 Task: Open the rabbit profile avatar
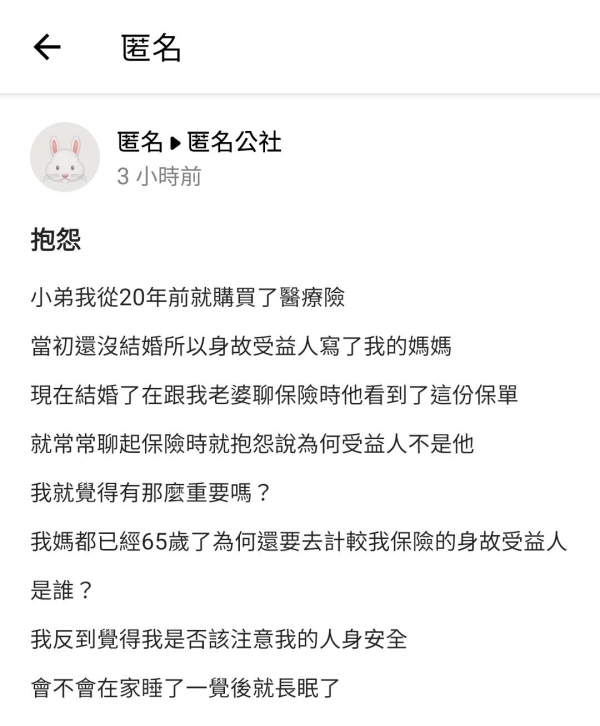click(x=65, y=158)
